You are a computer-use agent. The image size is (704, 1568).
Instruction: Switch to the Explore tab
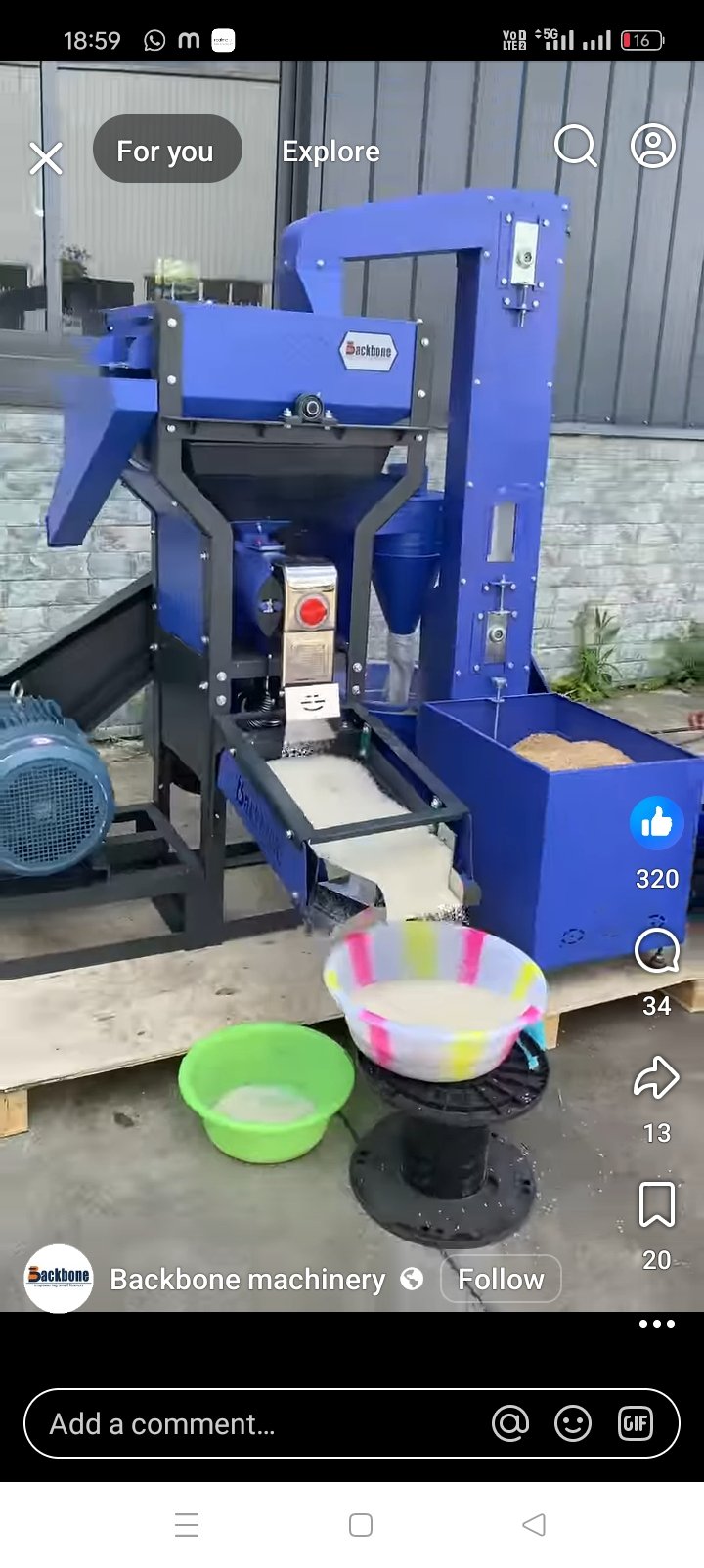point(330,152)
